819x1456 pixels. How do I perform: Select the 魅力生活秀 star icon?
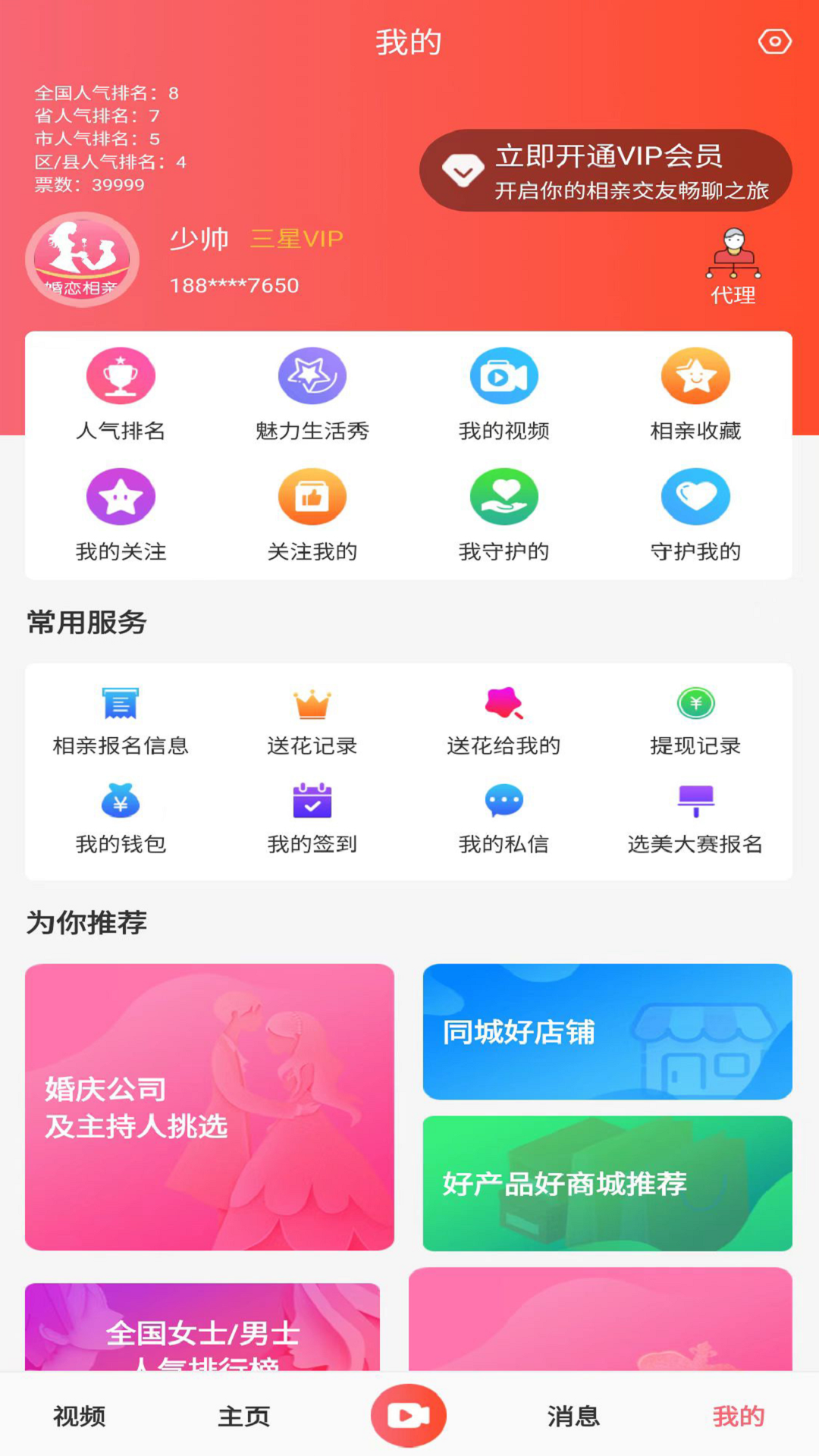[x=312, y=375]
